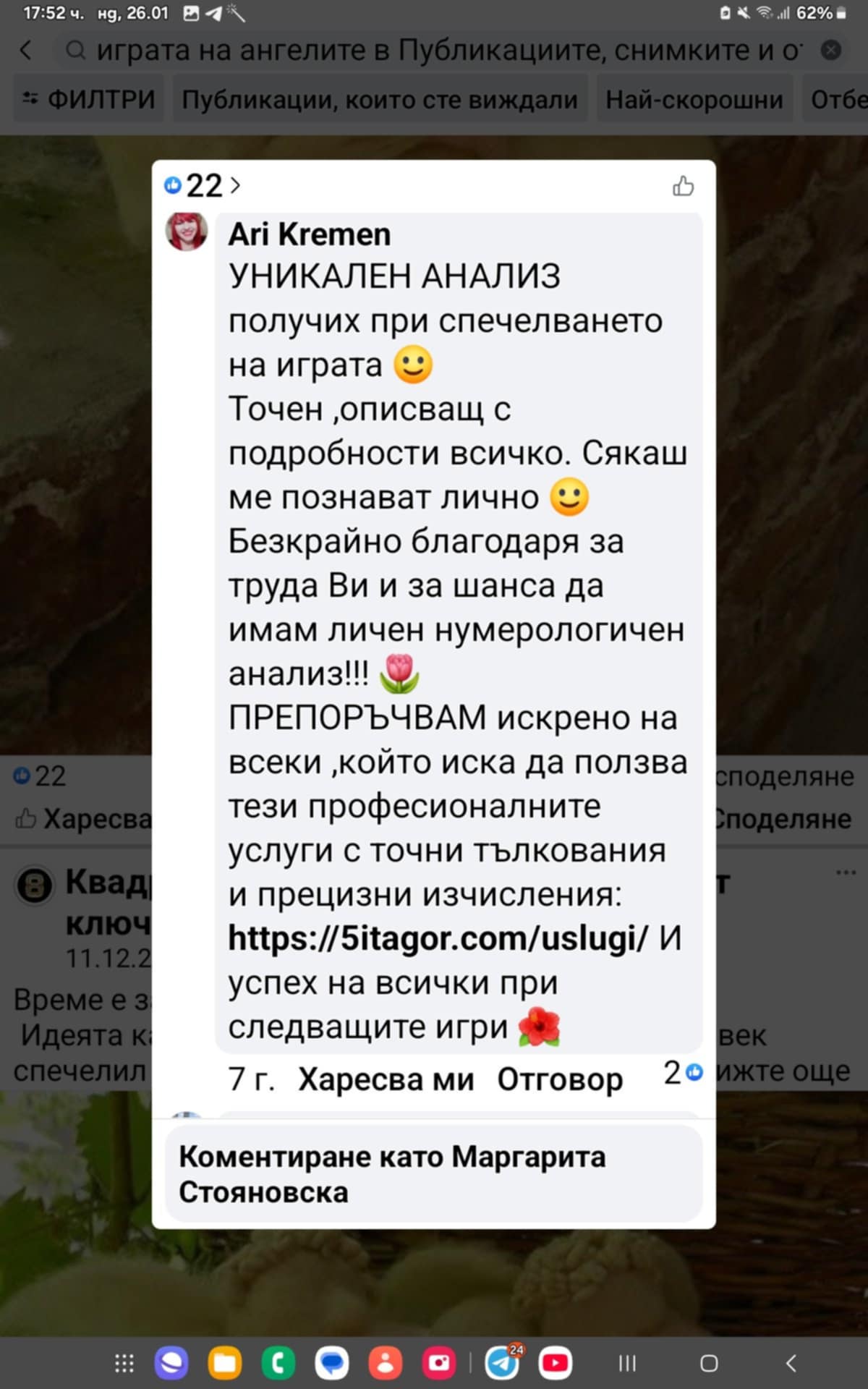View the 2 reactions on the comment

pyautogui.click(x=683, y=1073)
